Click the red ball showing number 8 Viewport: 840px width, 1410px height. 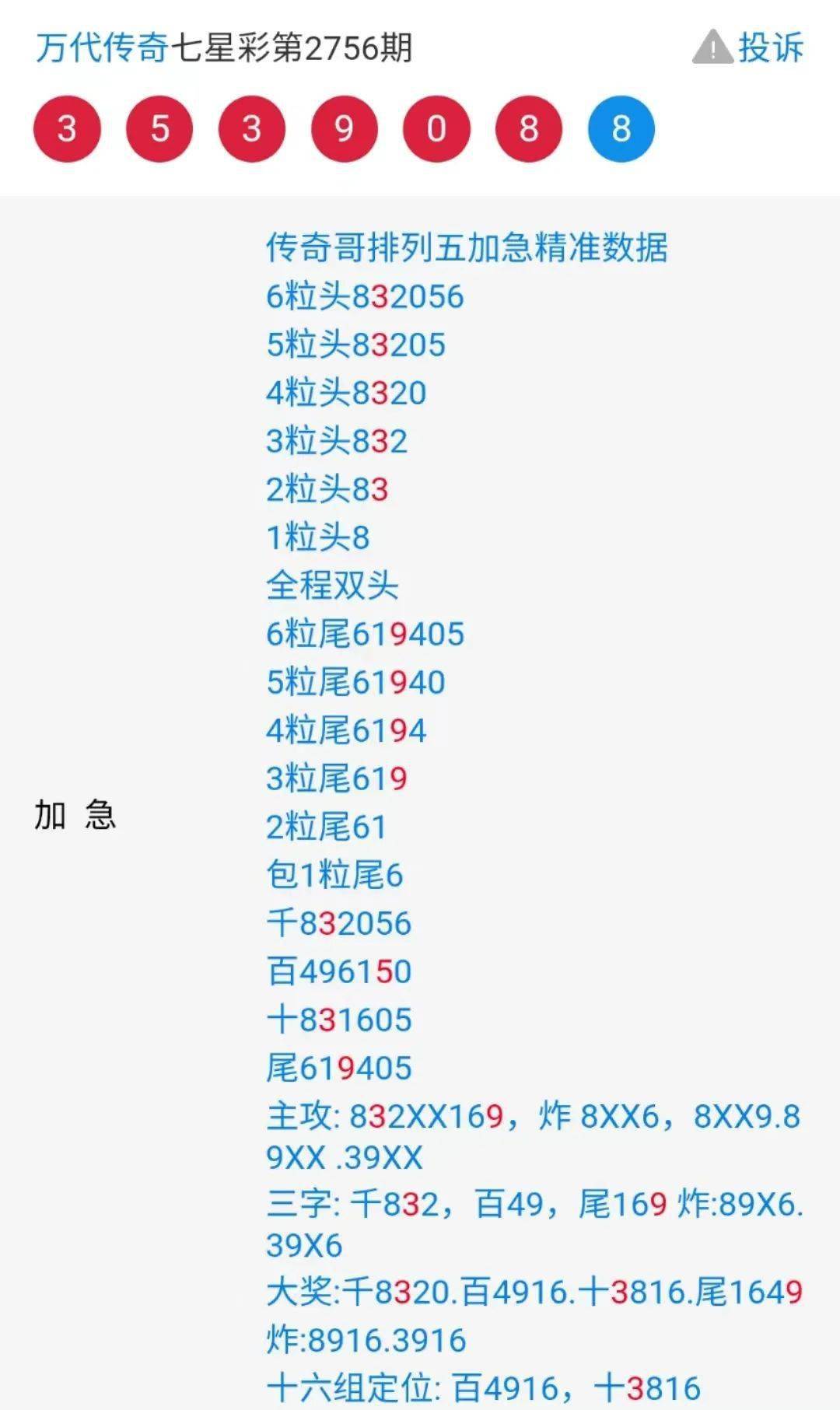(527, 128)
